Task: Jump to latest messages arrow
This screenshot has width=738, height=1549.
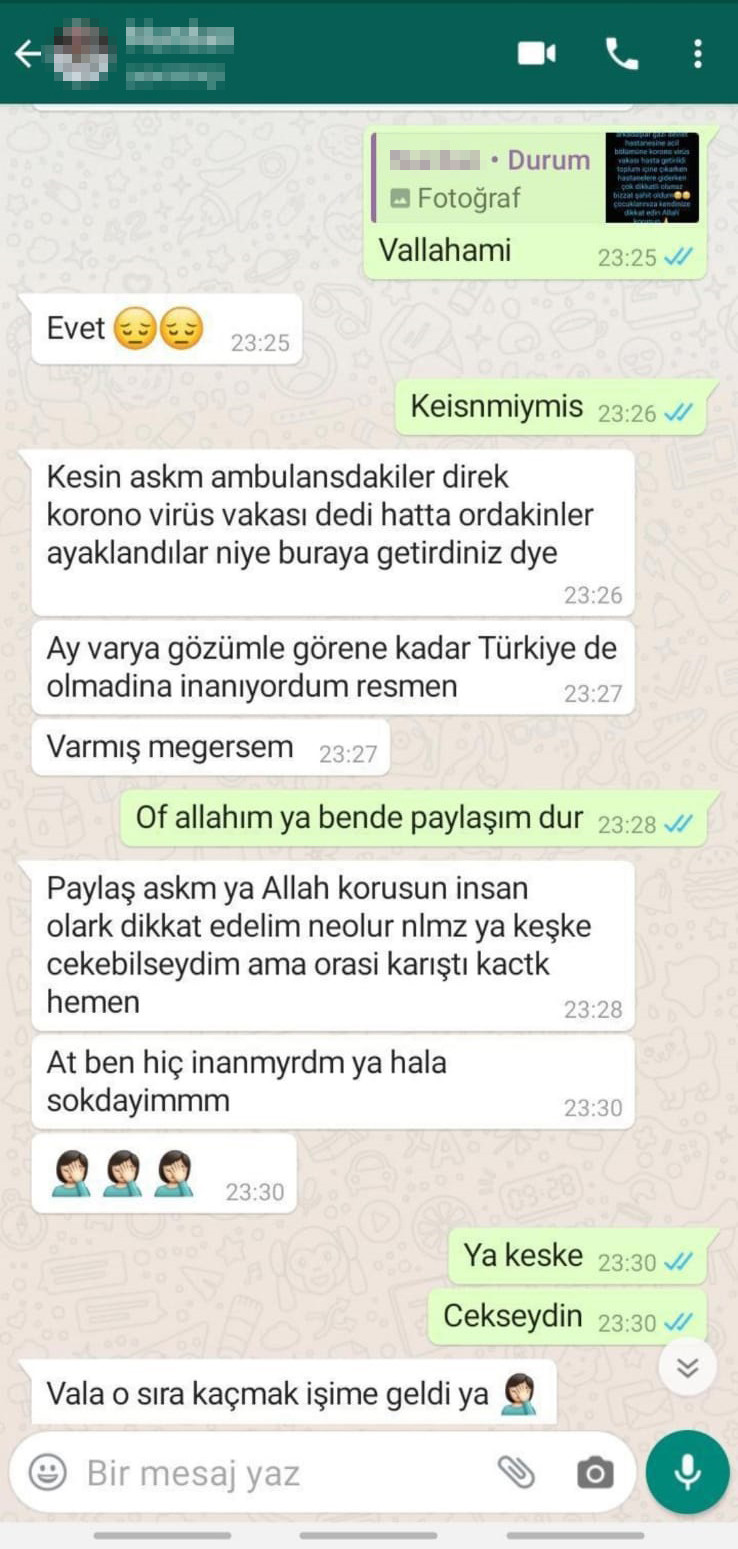Action: 687,1367
